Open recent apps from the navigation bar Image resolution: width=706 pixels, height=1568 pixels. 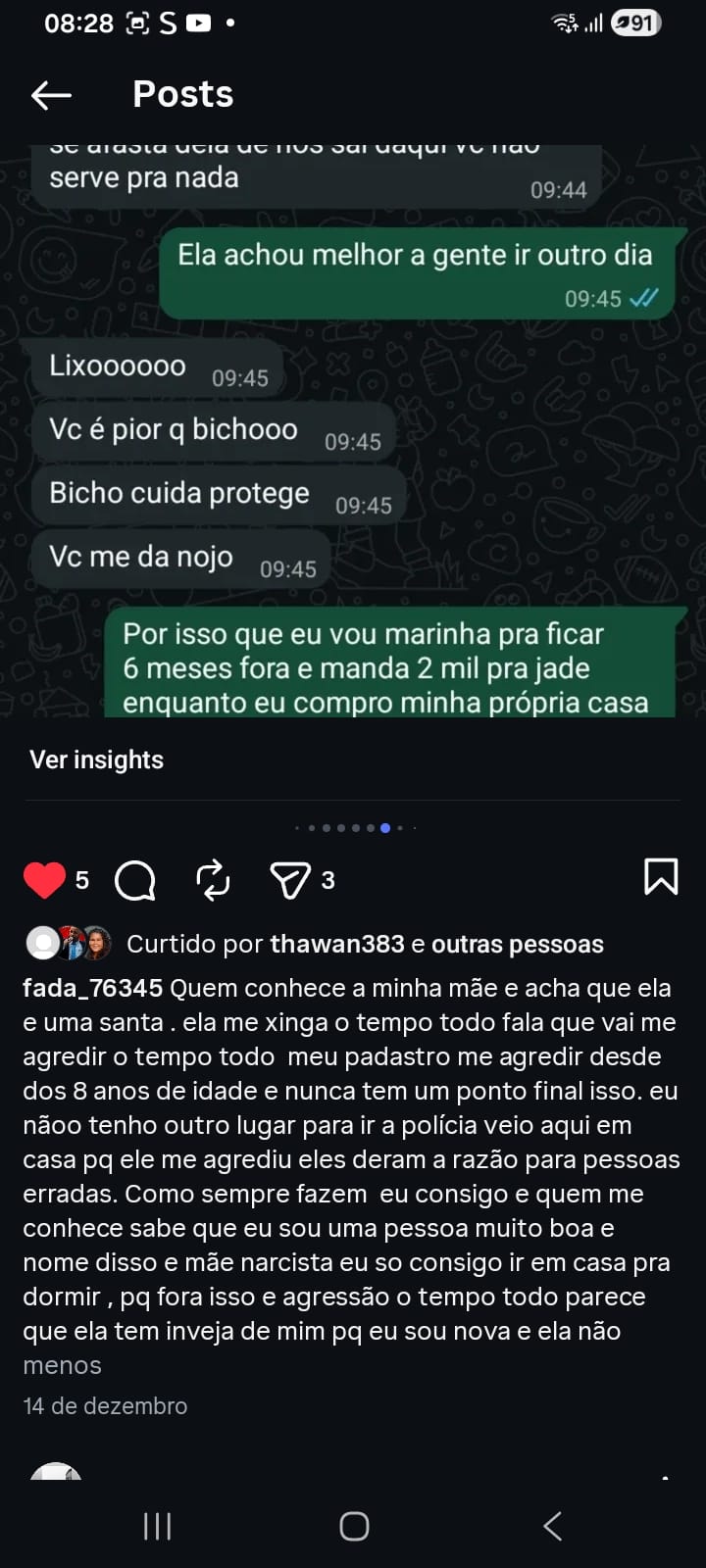point(157,1525)
